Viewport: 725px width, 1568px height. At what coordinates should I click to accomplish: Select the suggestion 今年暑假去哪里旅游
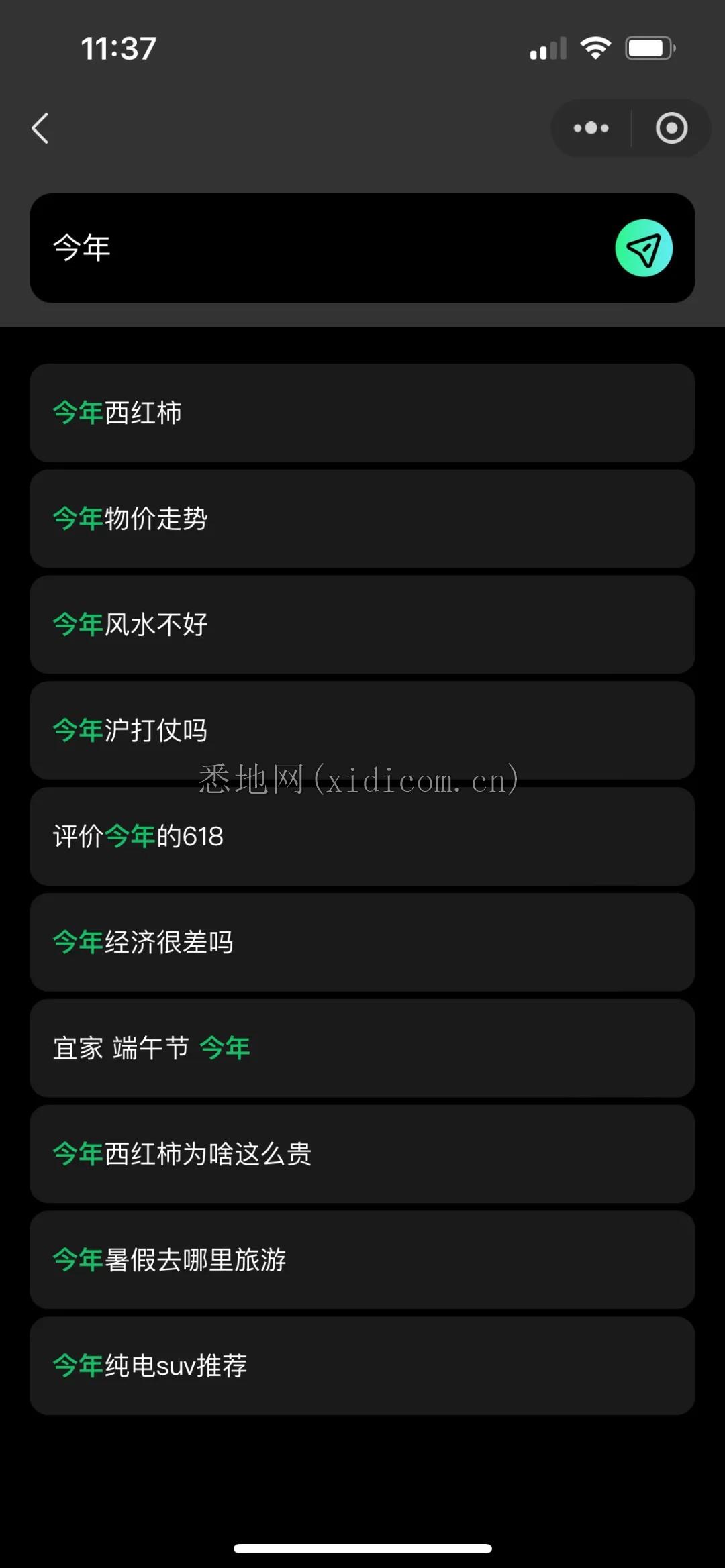tap(362, 1260)
